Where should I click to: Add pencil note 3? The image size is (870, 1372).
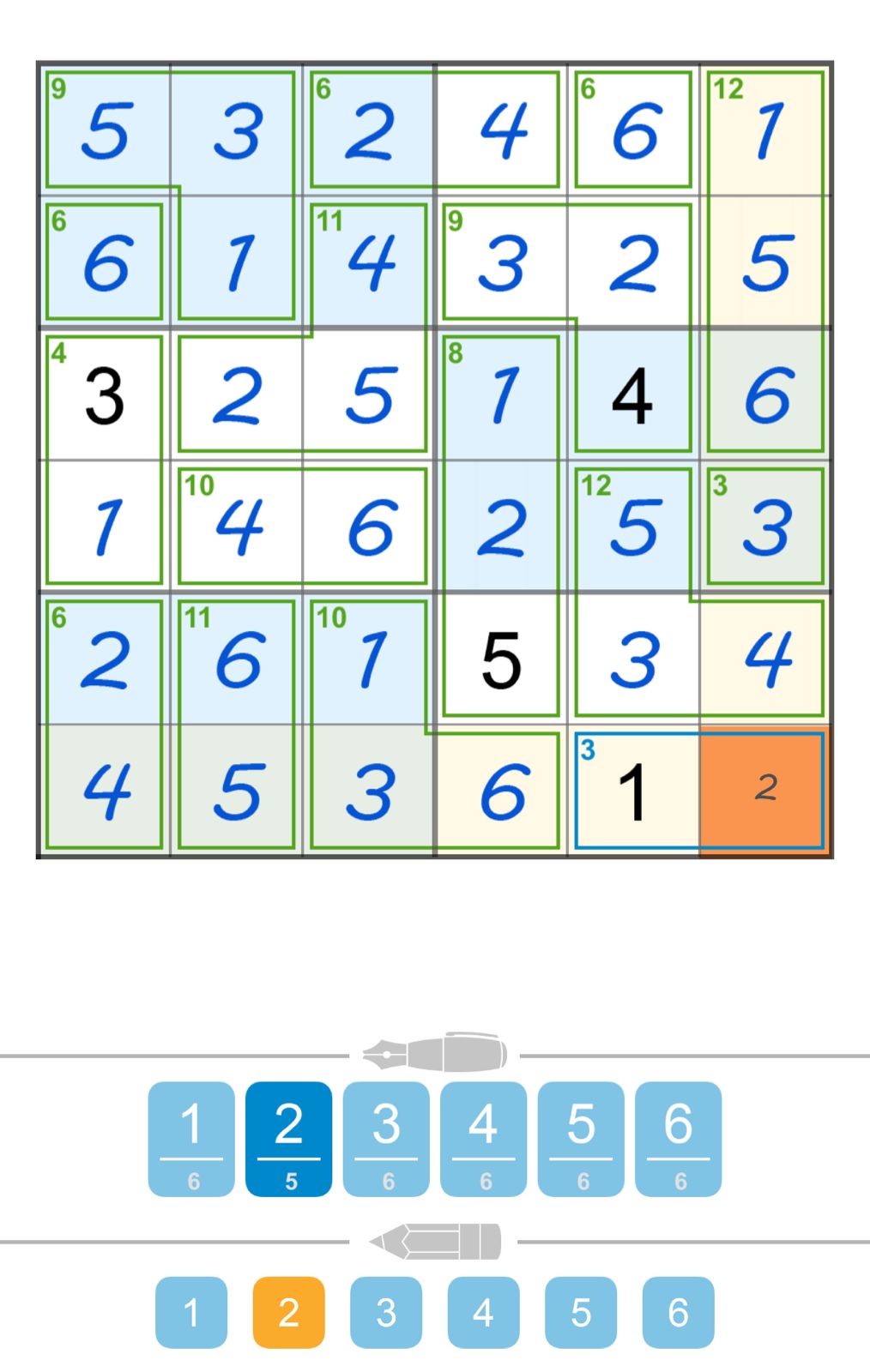[x=386, y=1312]
